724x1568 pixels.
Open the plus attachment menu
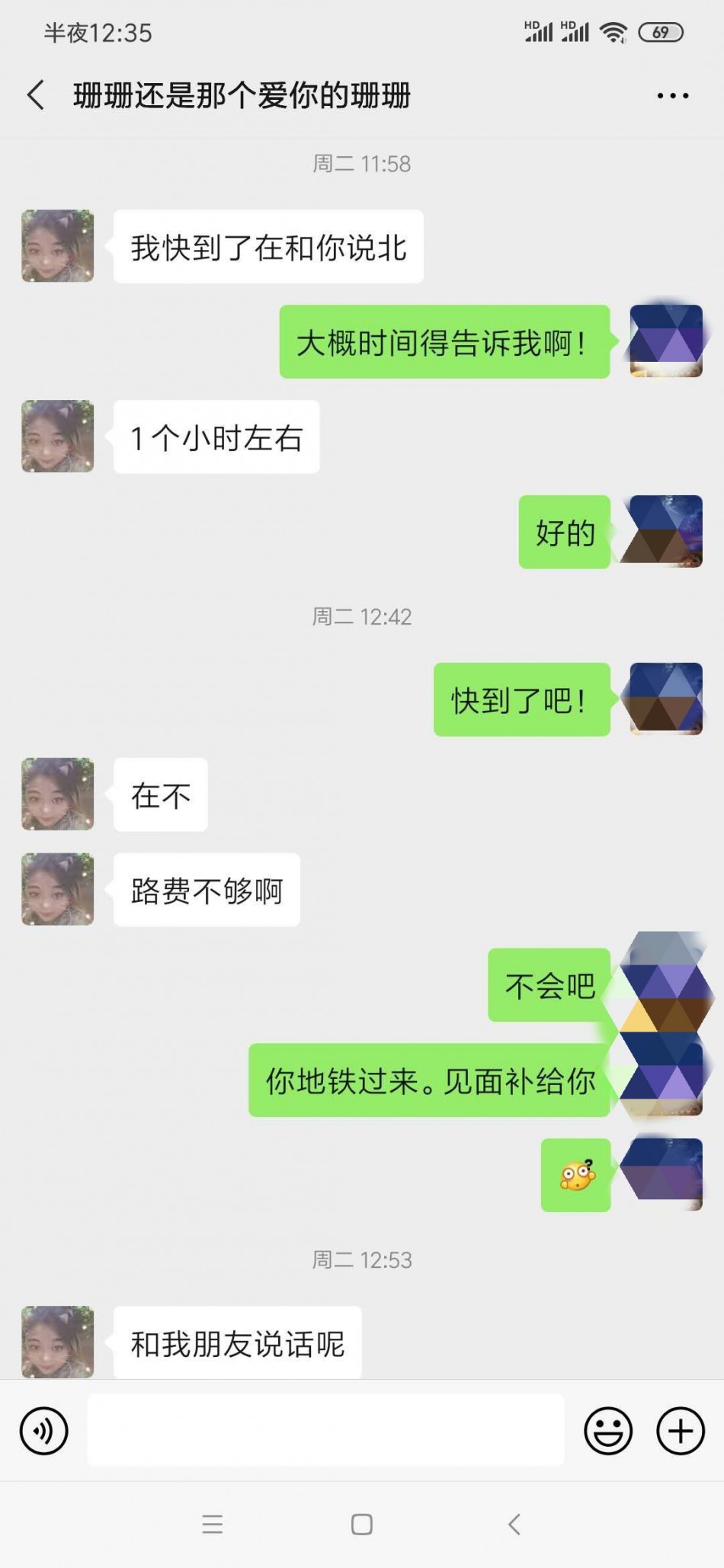(680, 1430)
